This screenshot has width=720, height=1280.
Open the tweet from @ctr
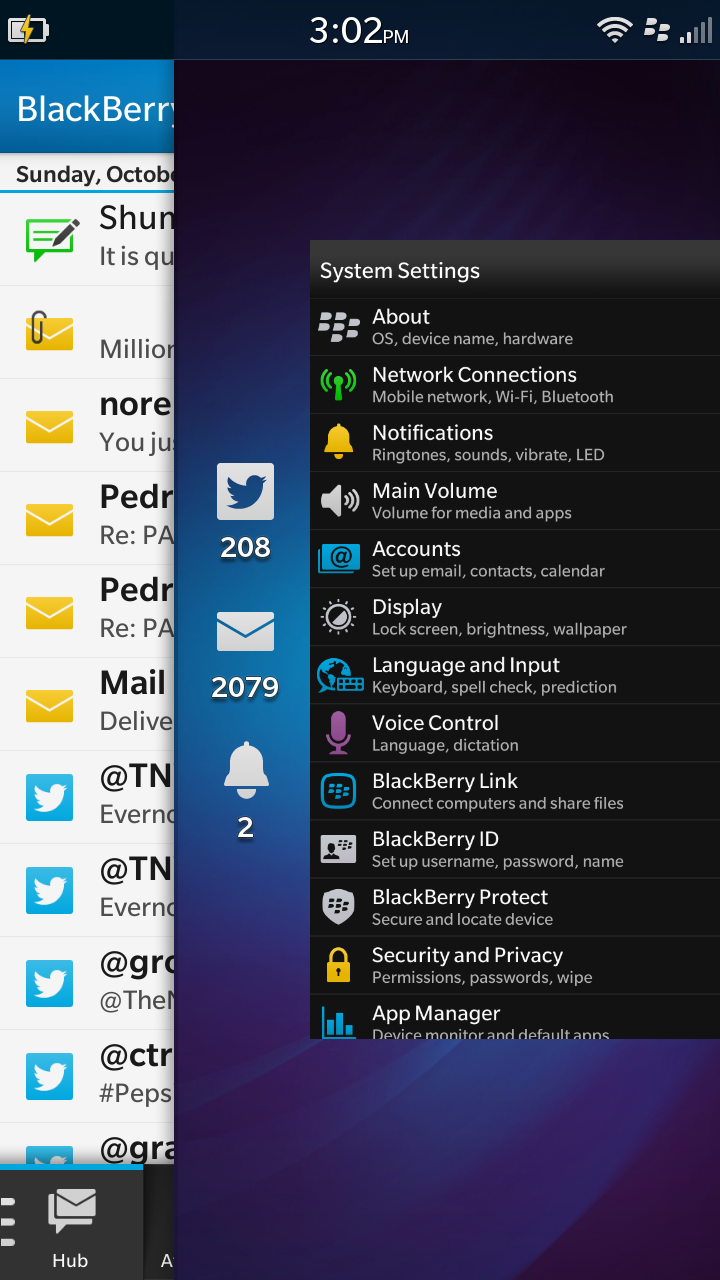(87, 1076)
